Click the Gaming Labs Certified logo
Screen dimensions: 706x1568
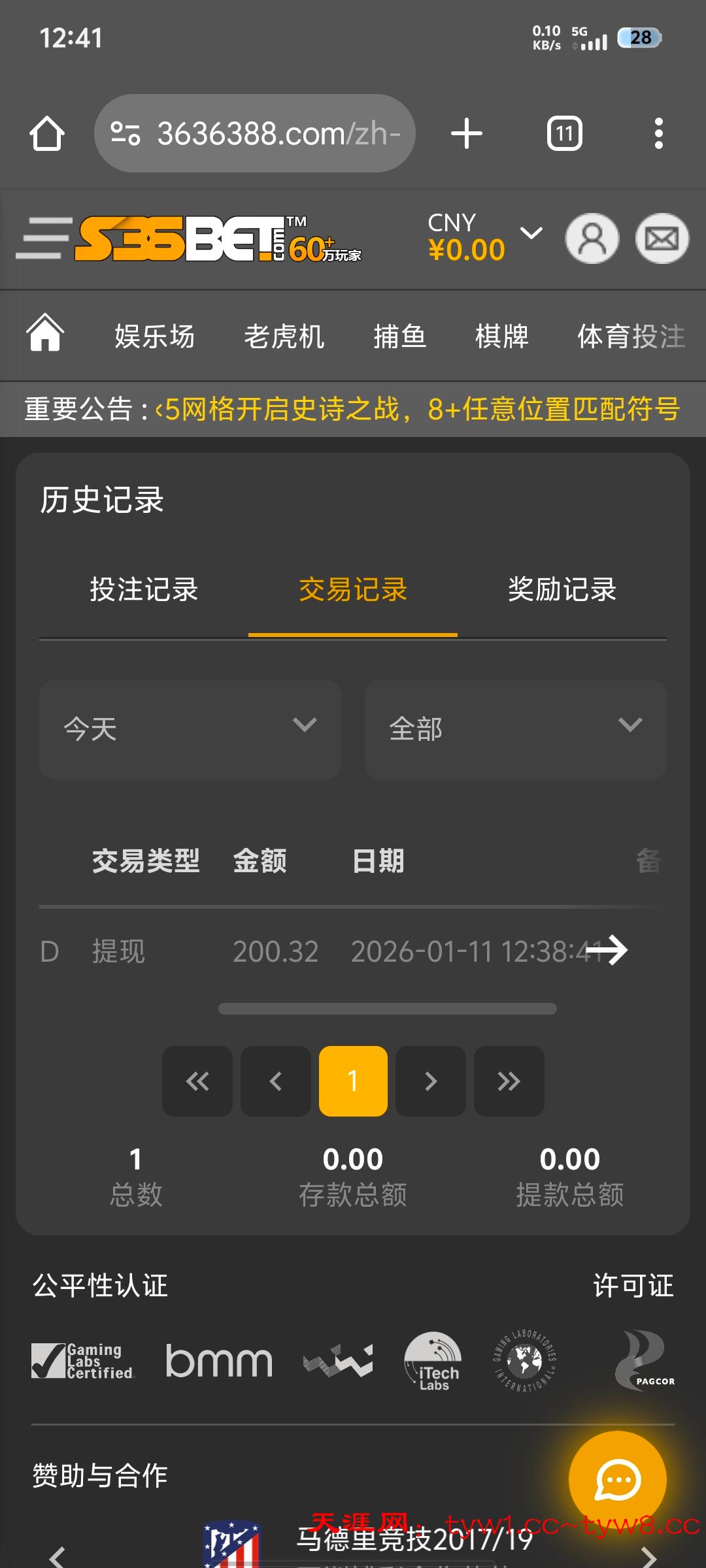(x=82, y=1361)
